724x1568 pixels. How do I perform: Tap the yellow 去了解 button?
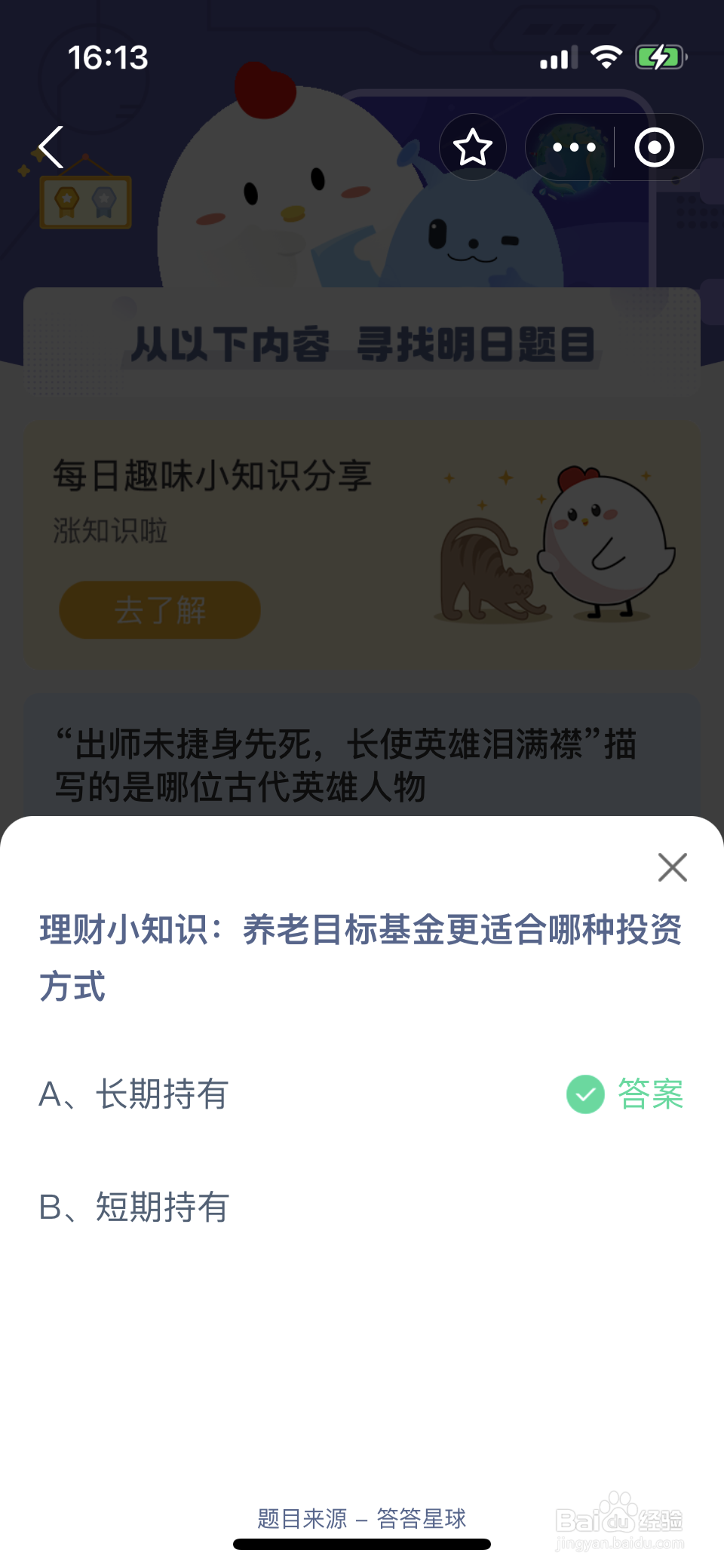click(159, 611)
